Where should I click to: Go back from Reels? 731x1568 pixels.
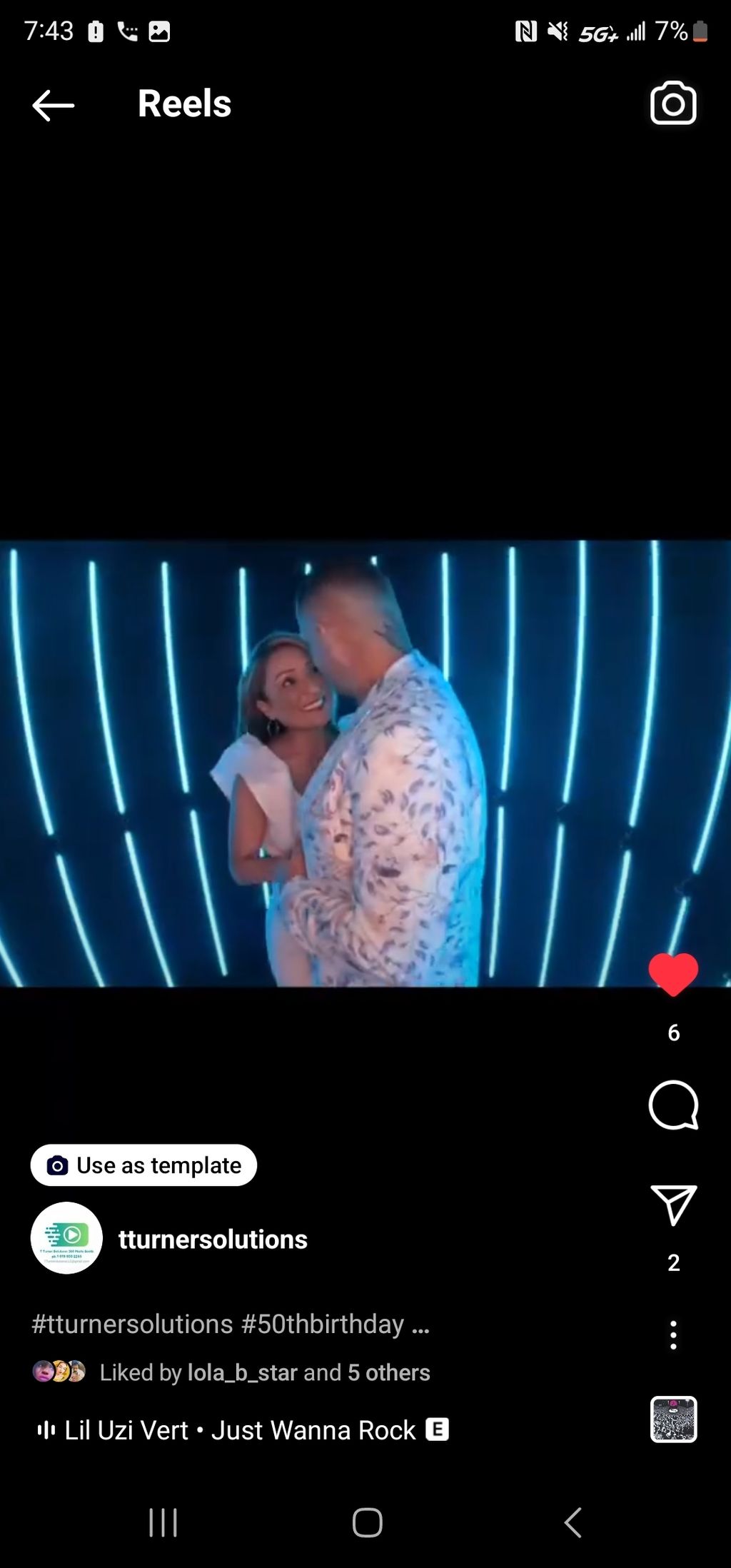(54, 105)
